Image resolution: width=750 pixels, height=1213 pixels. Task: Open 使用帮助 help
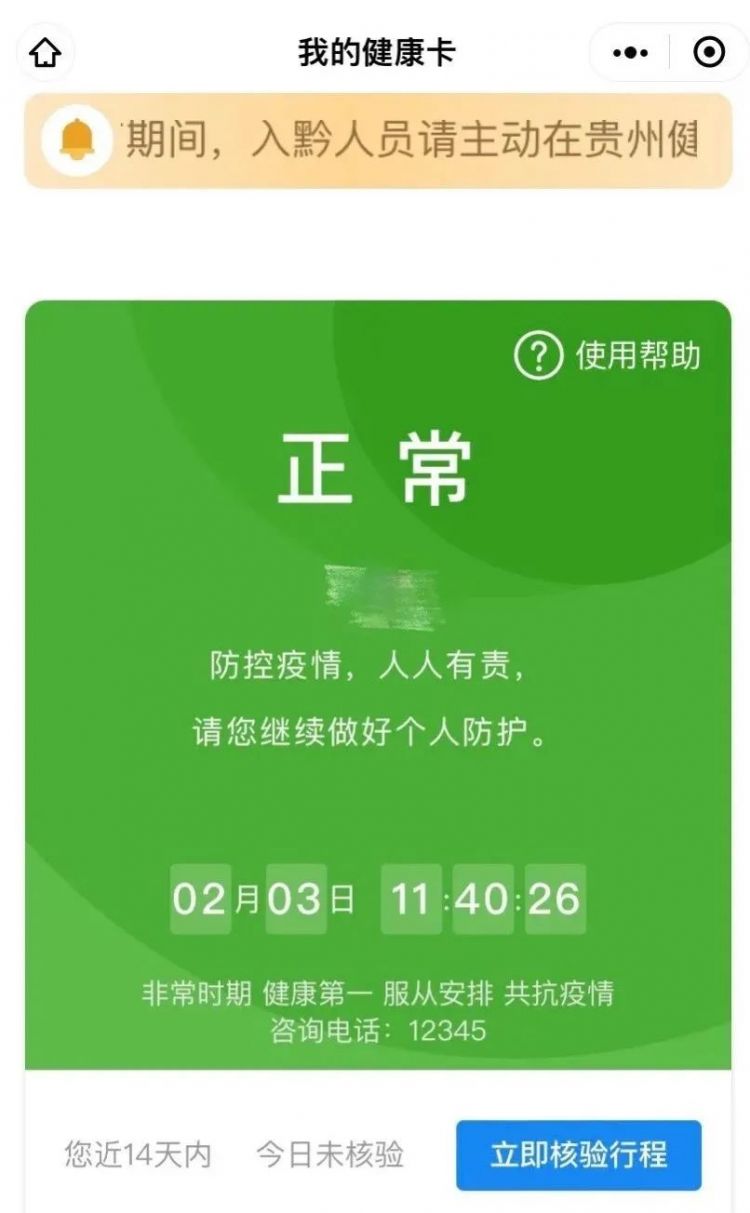tap(608, 356)
